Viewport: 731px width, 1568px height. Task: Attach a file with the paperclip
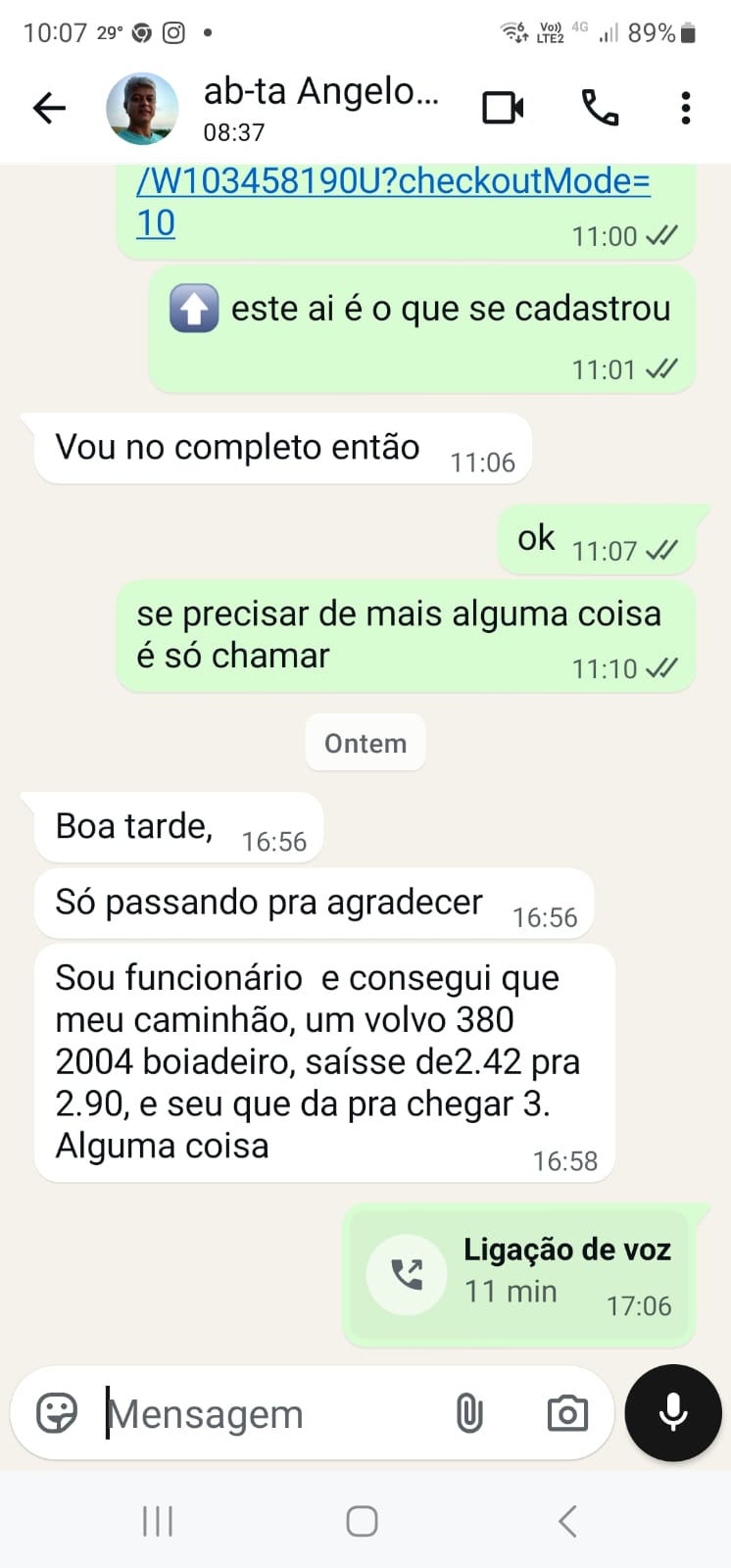469,1413
